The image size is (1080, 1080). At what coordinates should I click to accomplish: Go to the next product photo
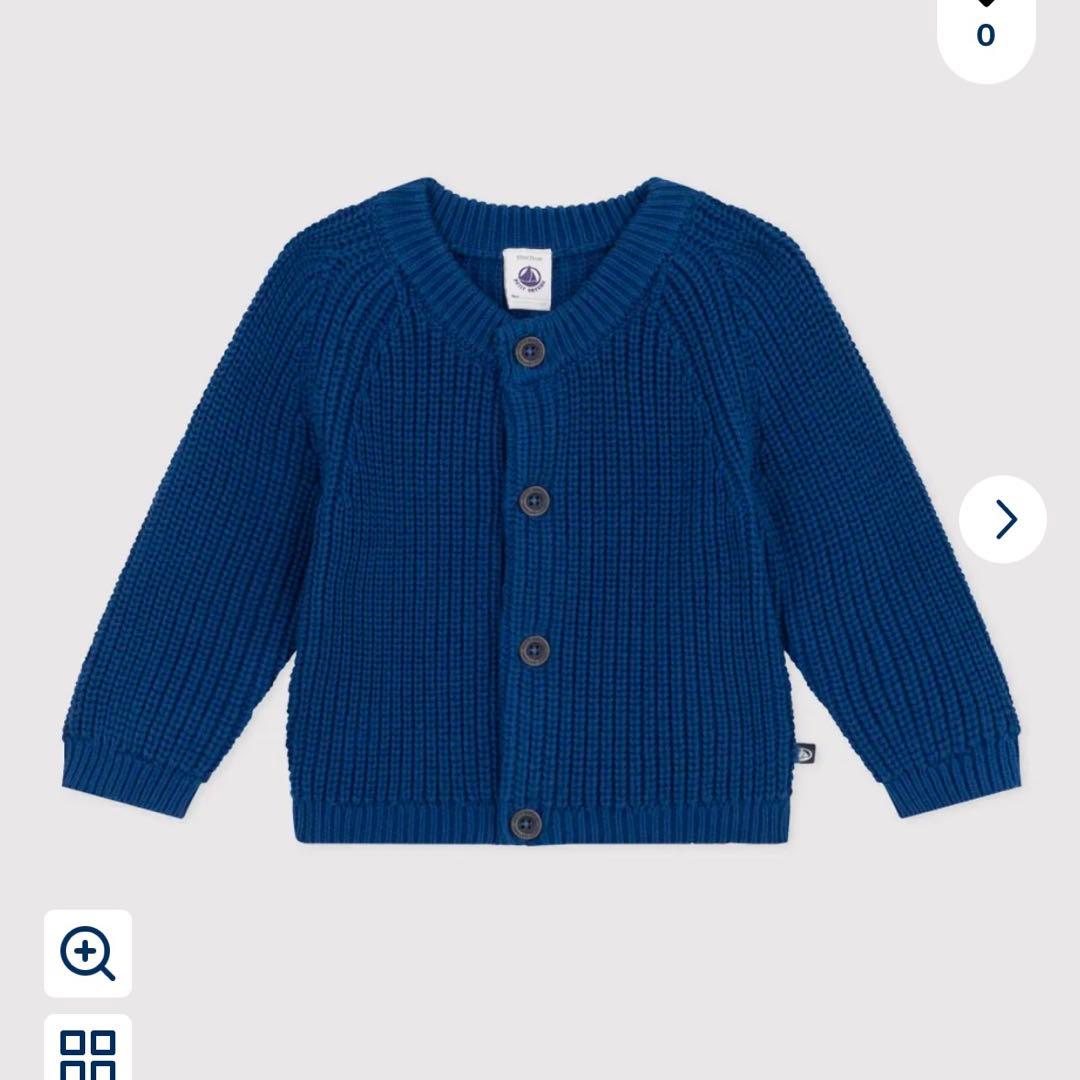[x=1002, y=519]
